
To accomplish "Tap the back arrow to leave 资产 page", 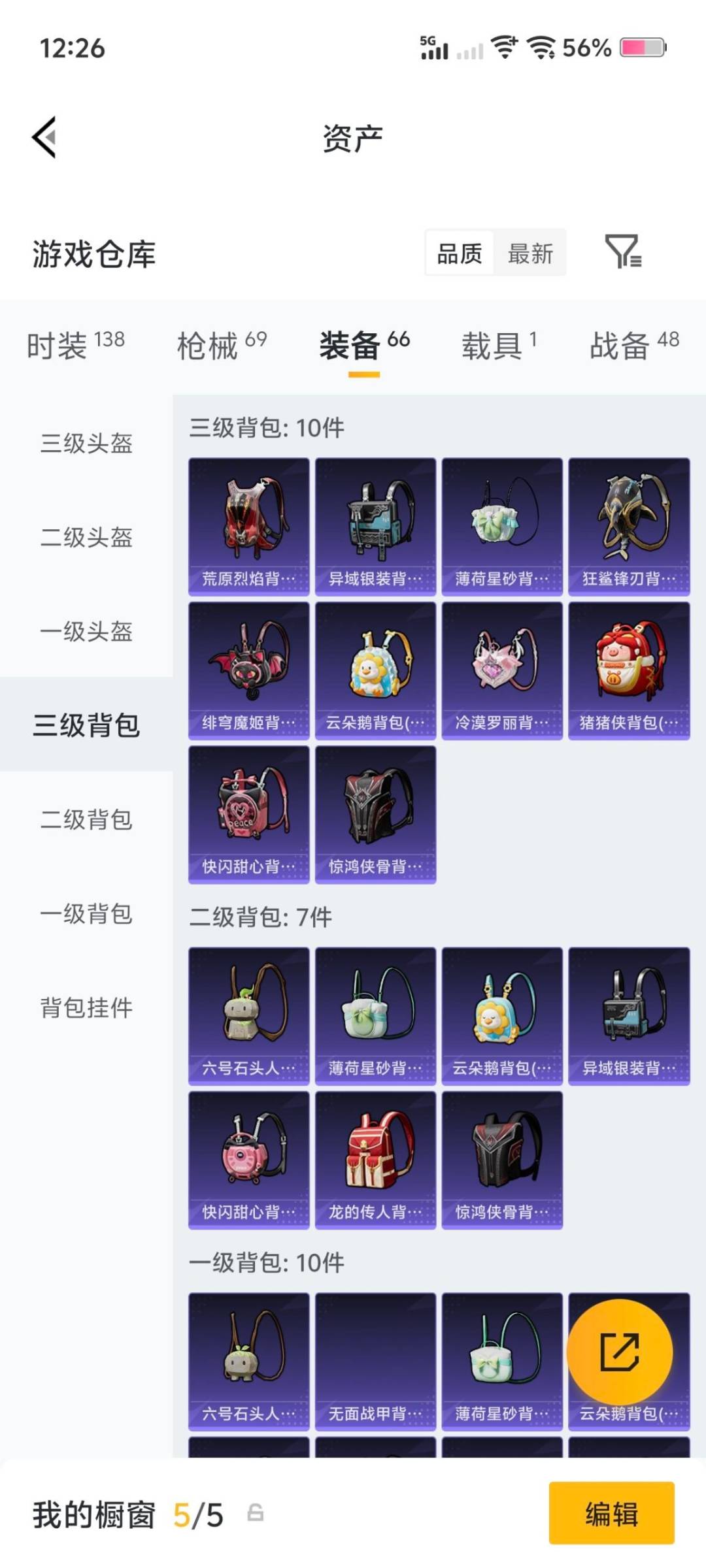I will coord(43,136).
